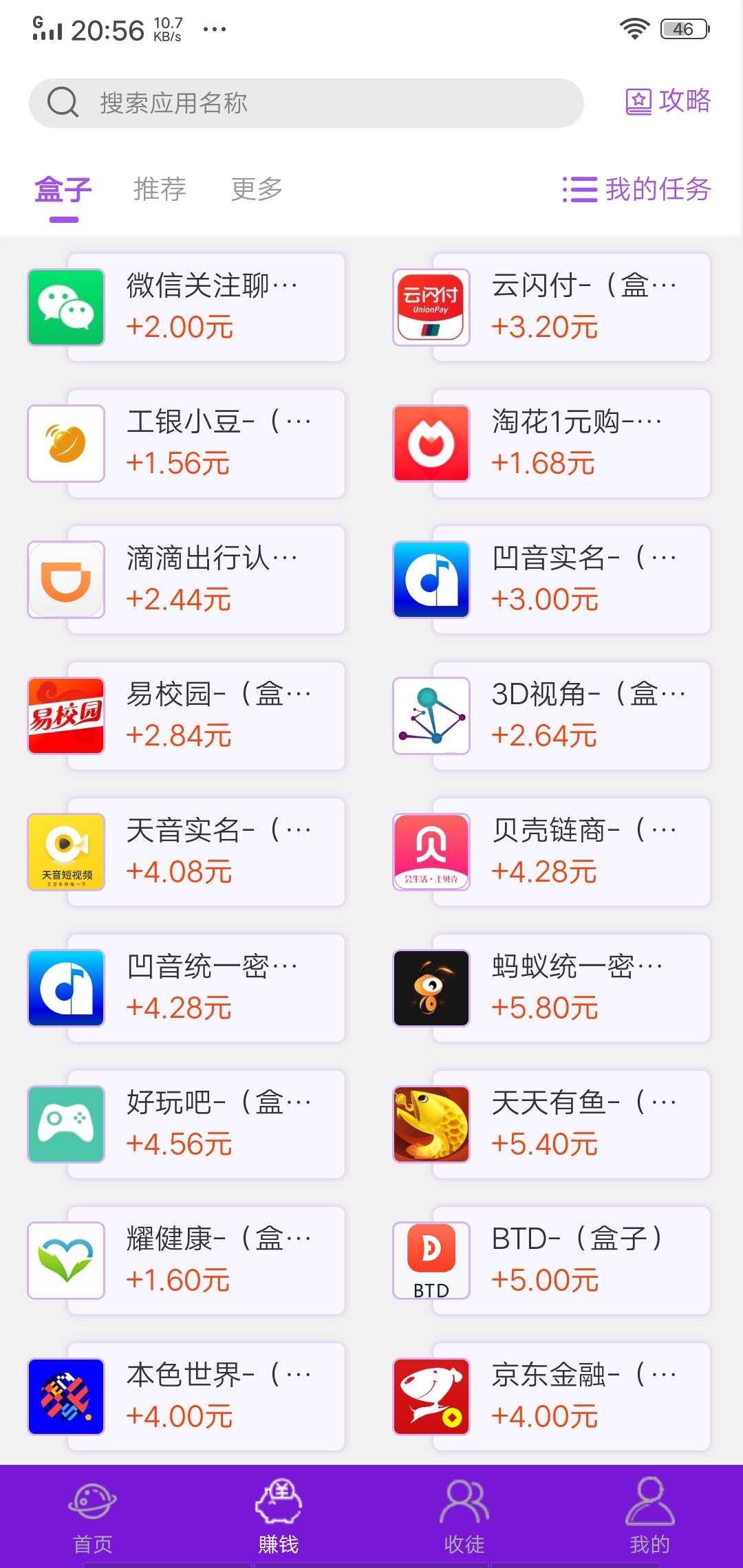Image resolution: width=743 pixels, height=1568 pixels.
Task: Select the 工银小豆 golden bean icon
Action: pos(65,444)
